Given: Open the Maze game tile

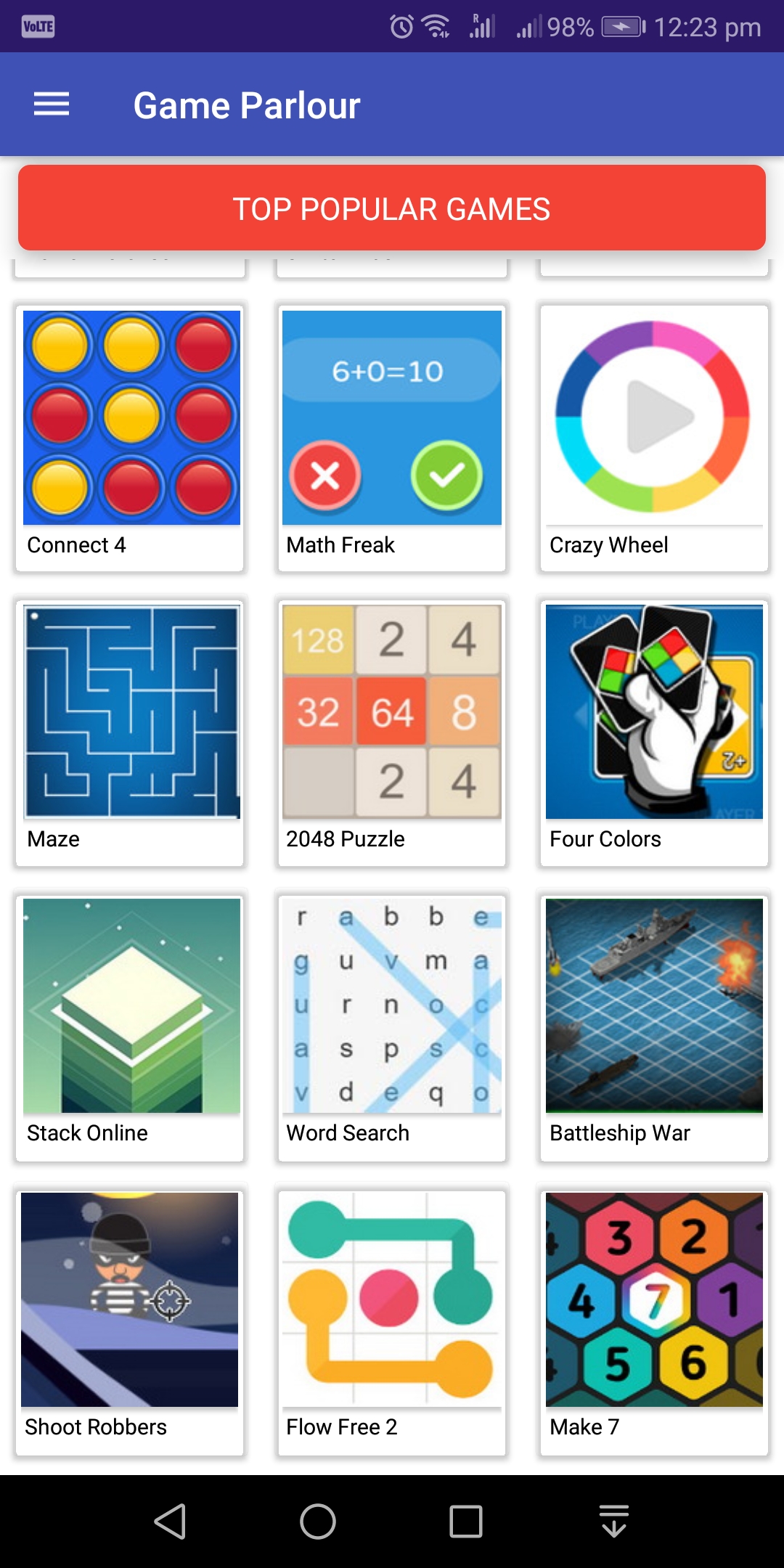Looking at the screenshot, I should pyautogui.click(x=130, y=732).
